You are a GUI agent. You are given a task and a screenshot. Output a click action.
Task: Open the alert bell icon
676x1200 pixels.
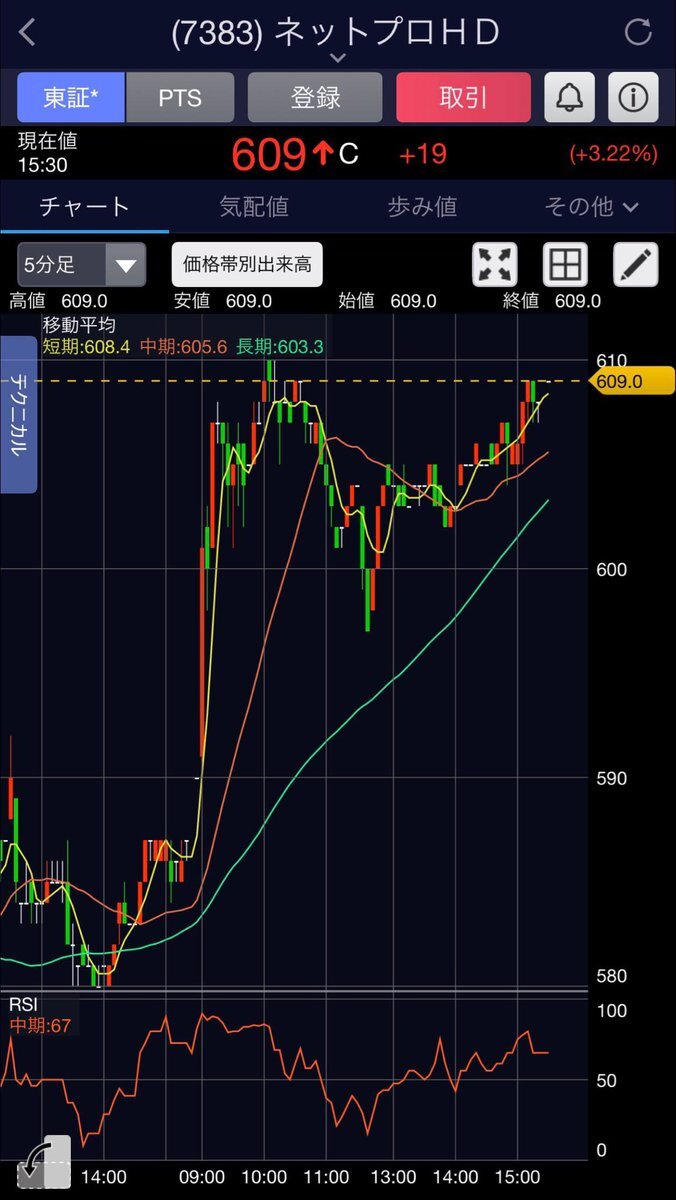(x=569, y=97)
